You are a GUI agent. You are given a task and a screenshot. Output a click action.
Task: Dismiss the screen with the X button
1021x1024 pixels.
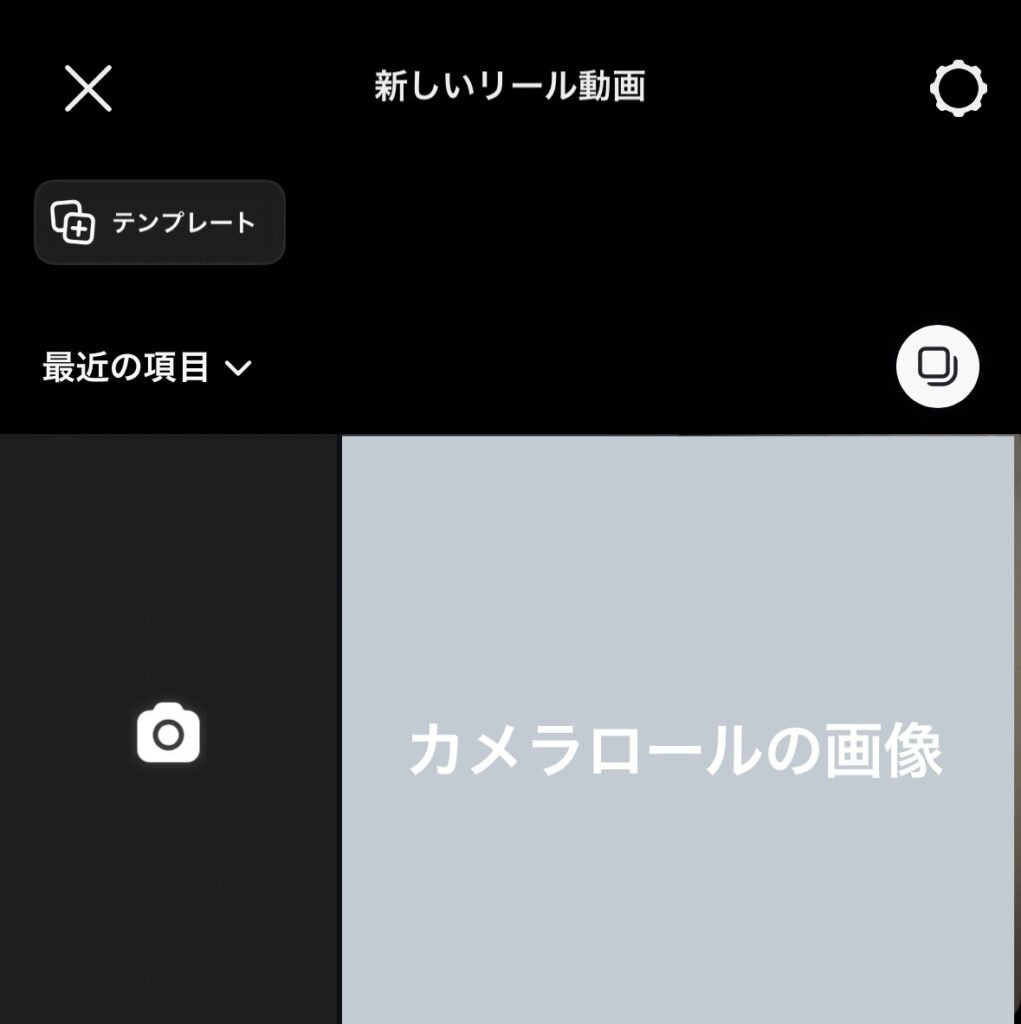point(89,89)
